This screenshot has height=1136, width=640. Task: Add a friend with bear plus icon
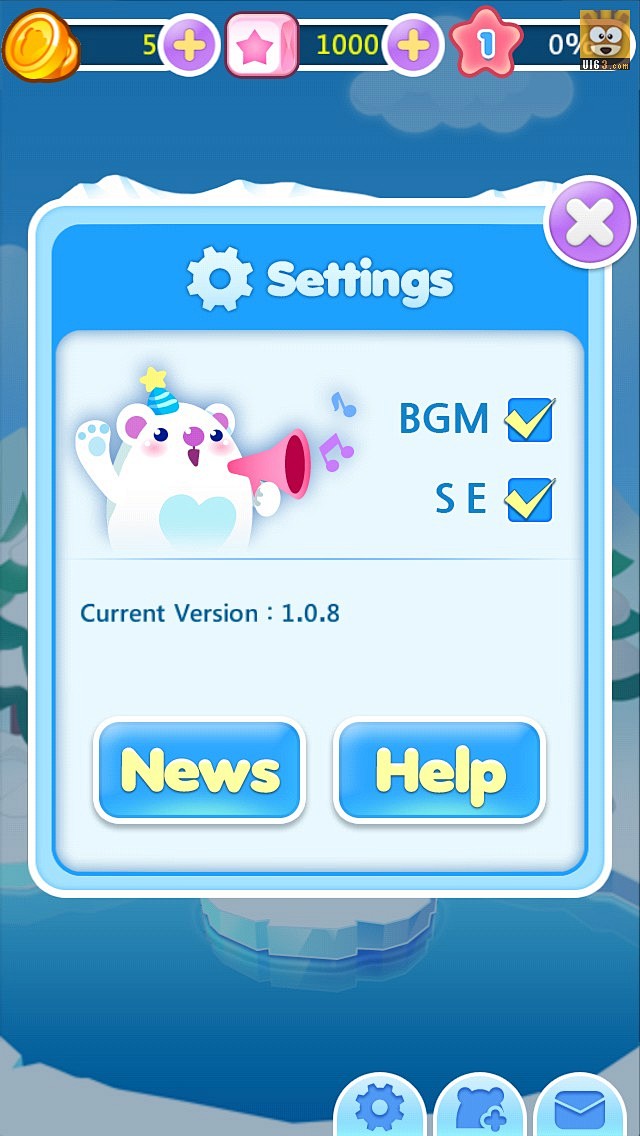[480, 1108]
